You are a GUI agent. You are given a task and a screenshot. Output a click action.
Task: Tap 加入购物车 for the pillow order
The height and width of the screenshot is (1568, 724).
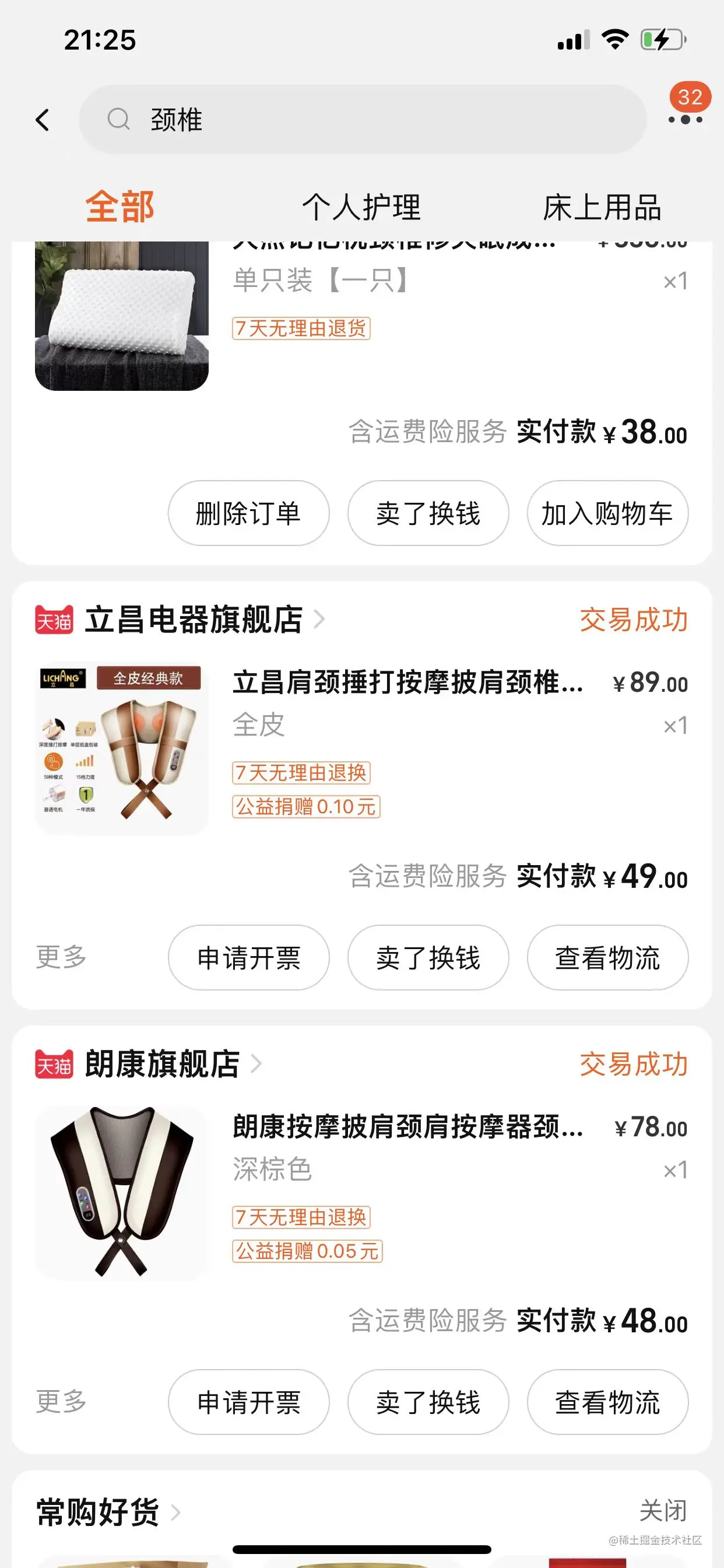pos(607,513)
